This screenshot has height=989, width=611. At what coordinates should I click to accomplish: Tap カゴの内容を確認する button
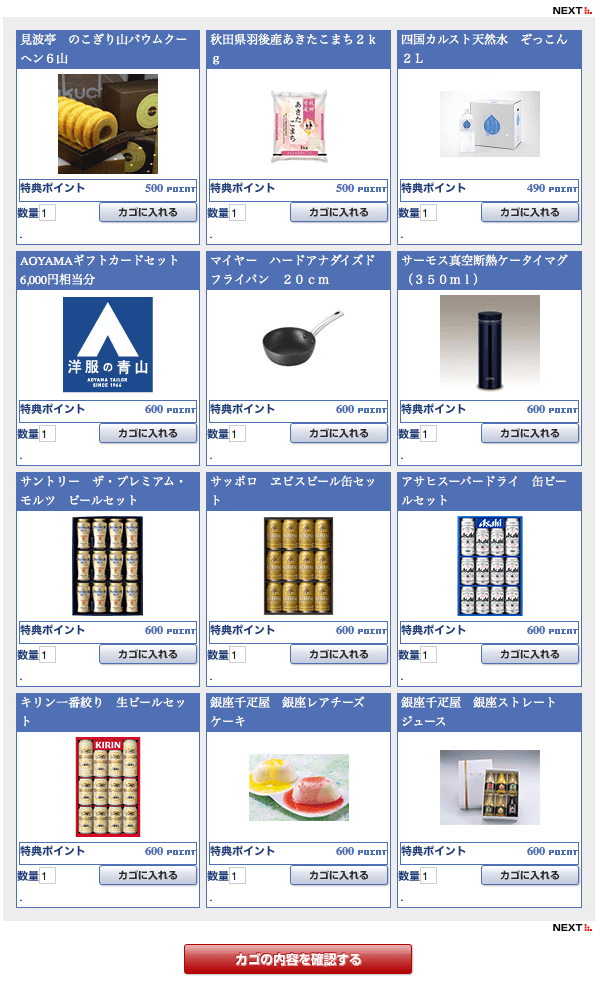[x=298, y=959]
